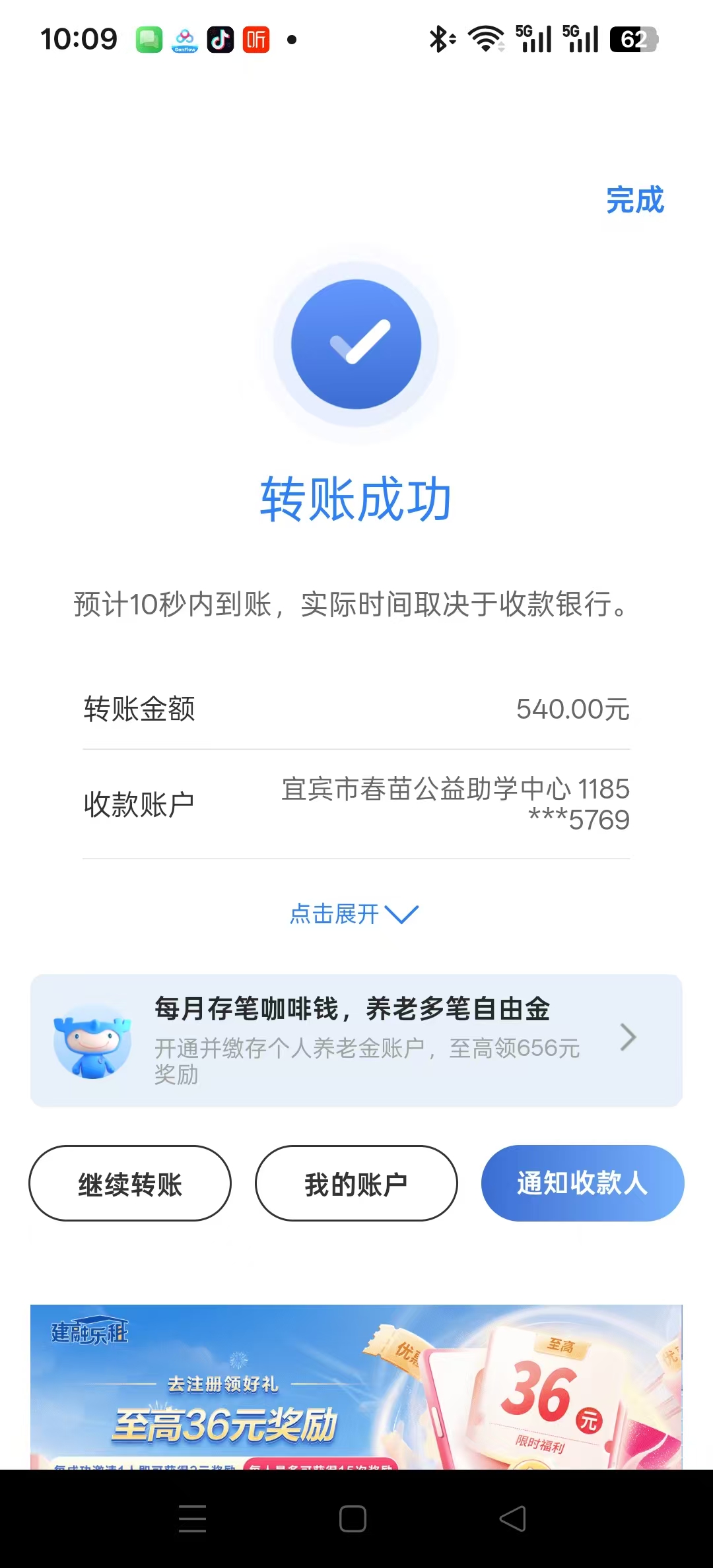Open 我的账户
This screenshot has width=713, height=1568.
pos(356,1183)
